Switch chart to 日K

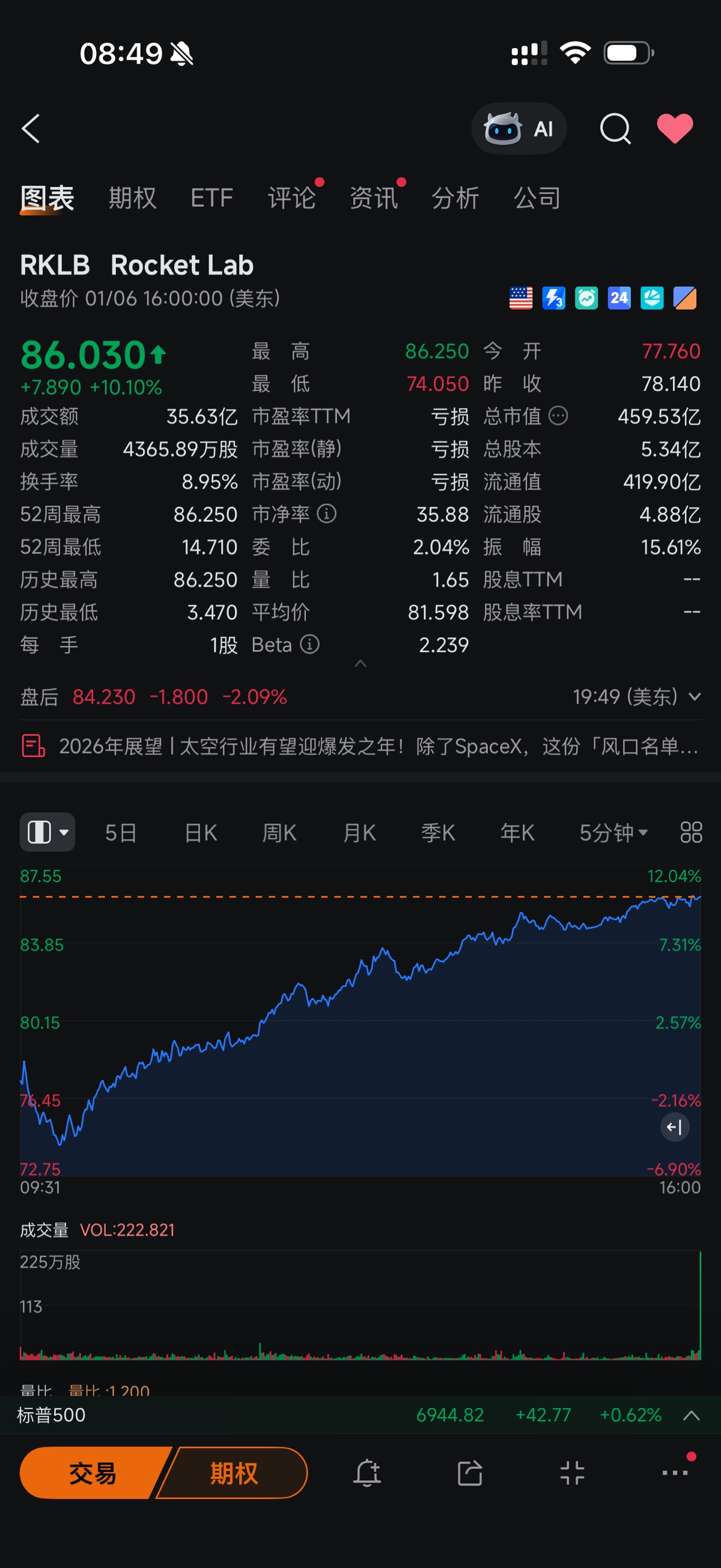click(x=200, y=832)
